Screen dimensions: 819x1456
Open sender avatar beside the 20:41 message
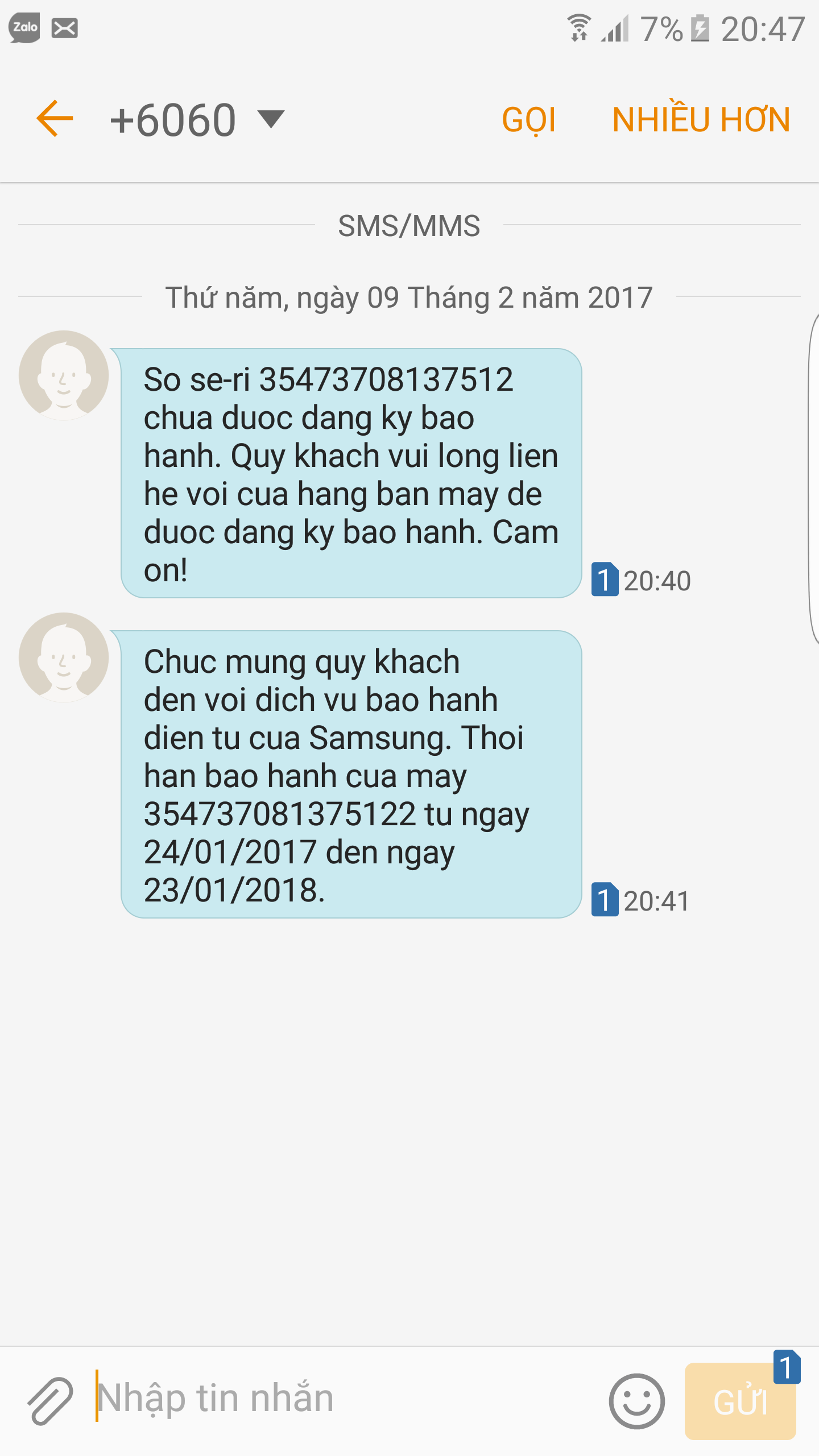click(64, 657)
